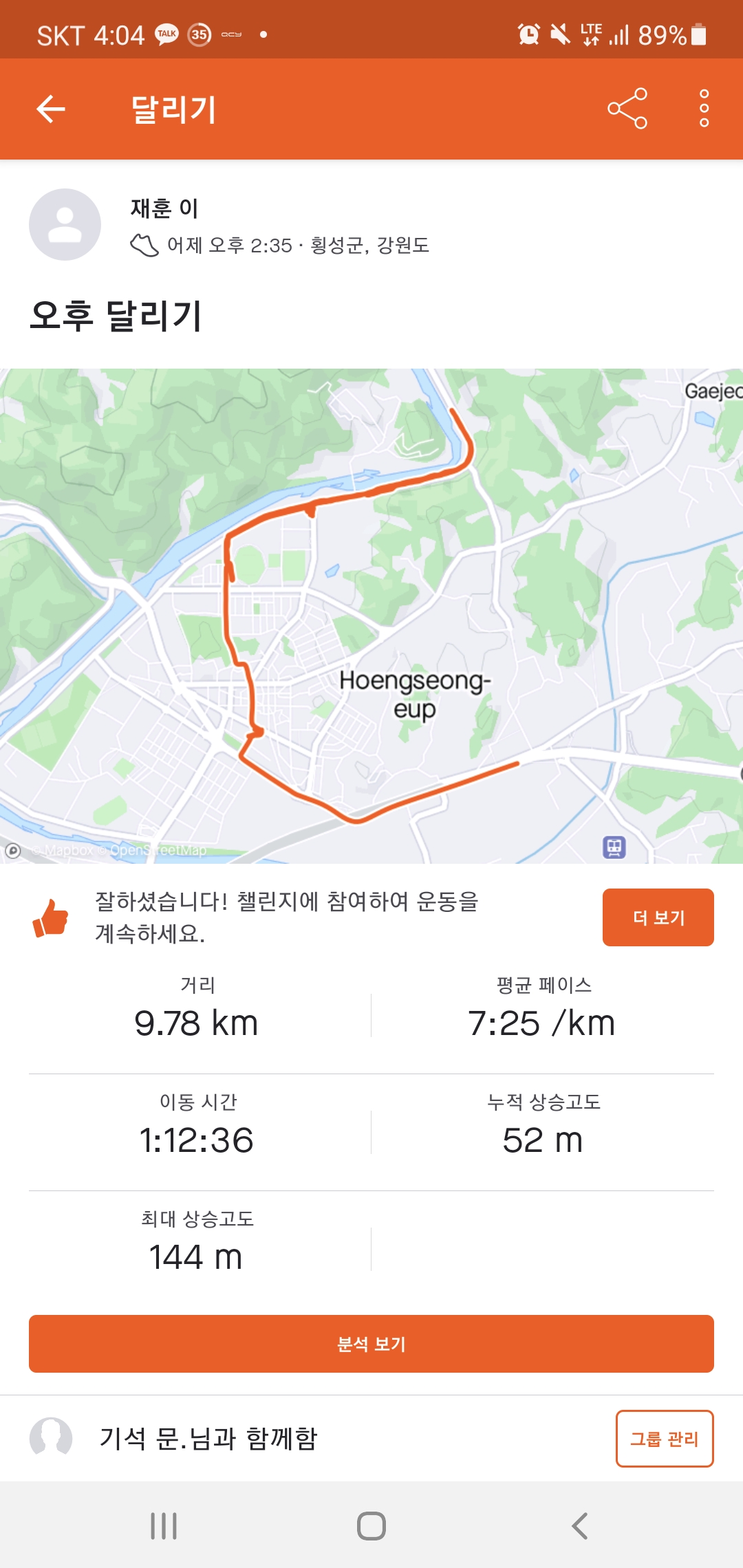Open 분석 보기 analysis
The image size is (743, 1568).
(371, 1344)
